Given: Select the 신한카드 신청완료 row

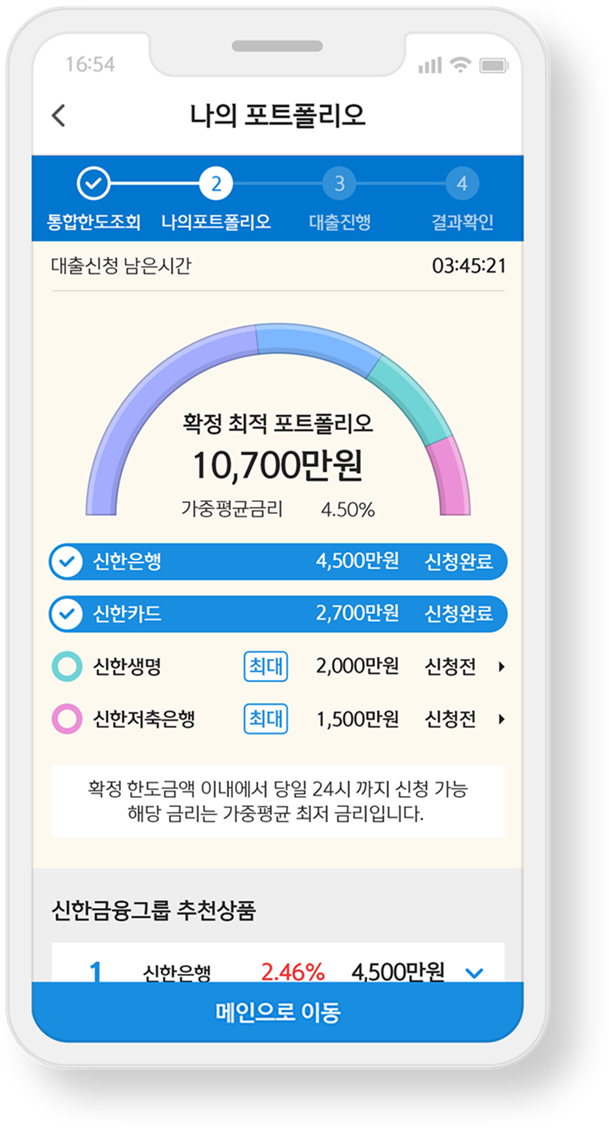Looking at the screenshot, I should point(278,614).
